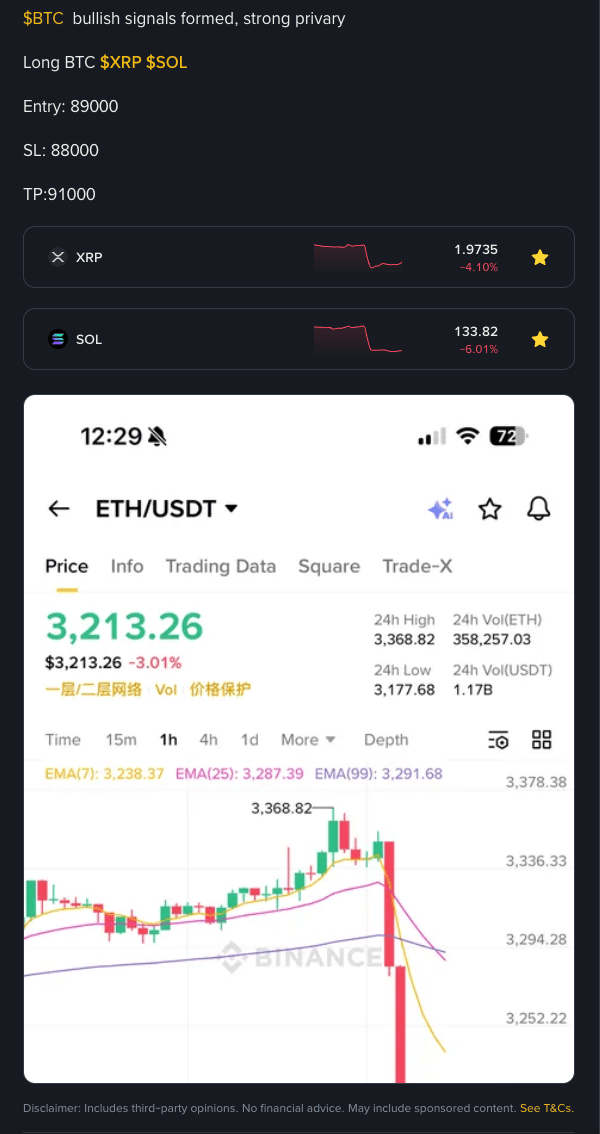Image resolution: width=600 pixels, height=1134 pixels.
Task: Toggle the favorite star on XRP
Action: click(540, 257)
